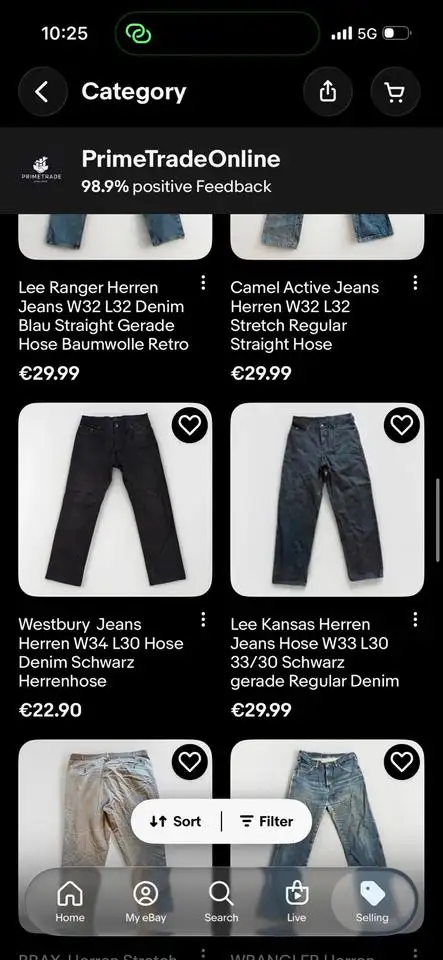Screen dimensions: 443x960
Task: Add Westbury Jeans to watchlist
Action: point(190,425)
